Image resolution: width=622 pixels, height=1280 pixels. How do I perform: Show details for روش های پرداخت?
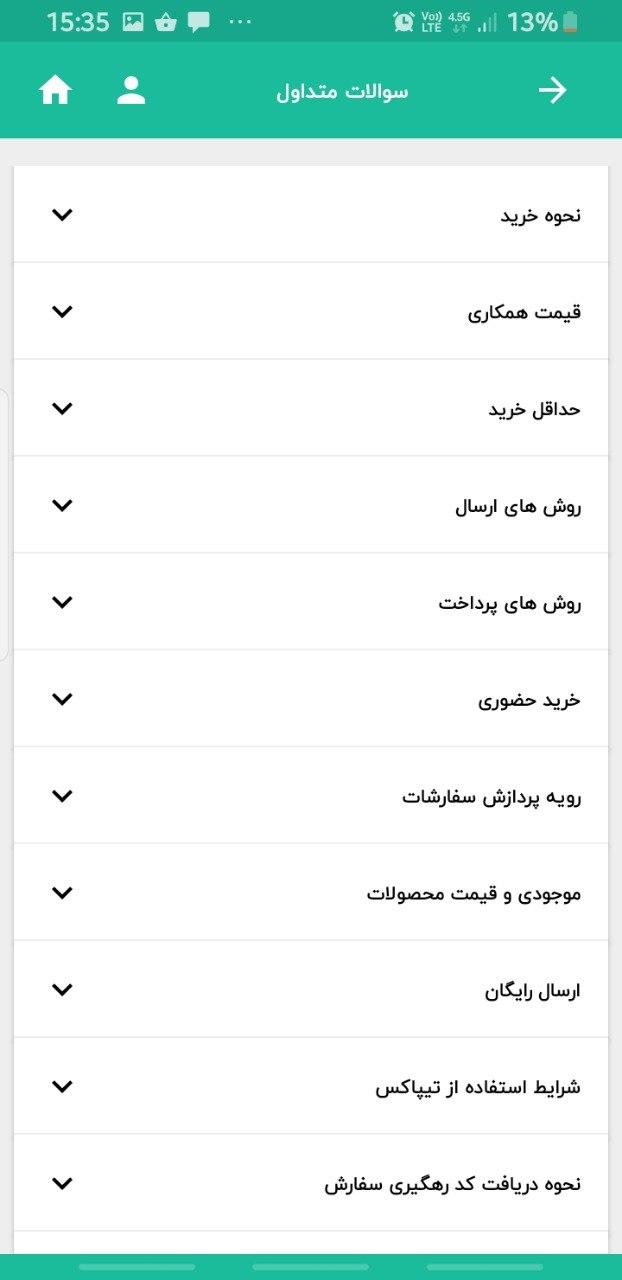62,602
